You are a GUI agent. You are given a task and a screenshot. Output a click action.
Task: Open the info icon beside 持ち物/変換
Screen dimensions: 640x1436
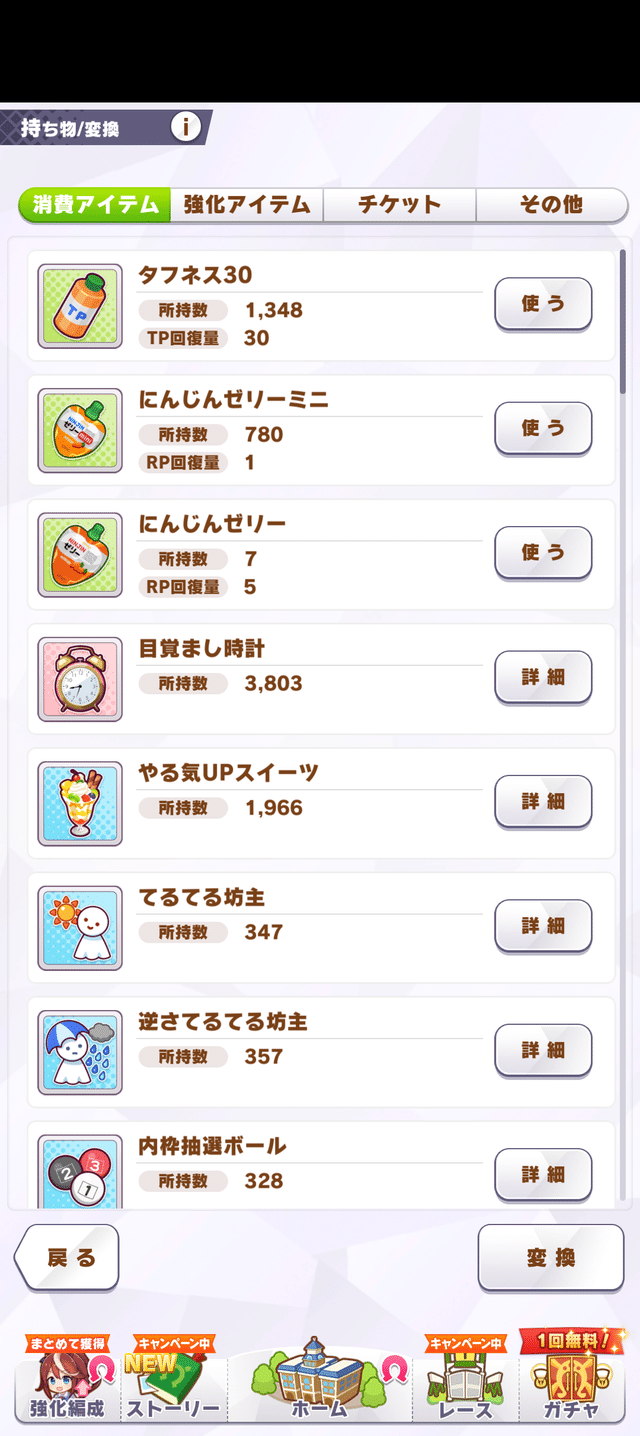[186, 127]
